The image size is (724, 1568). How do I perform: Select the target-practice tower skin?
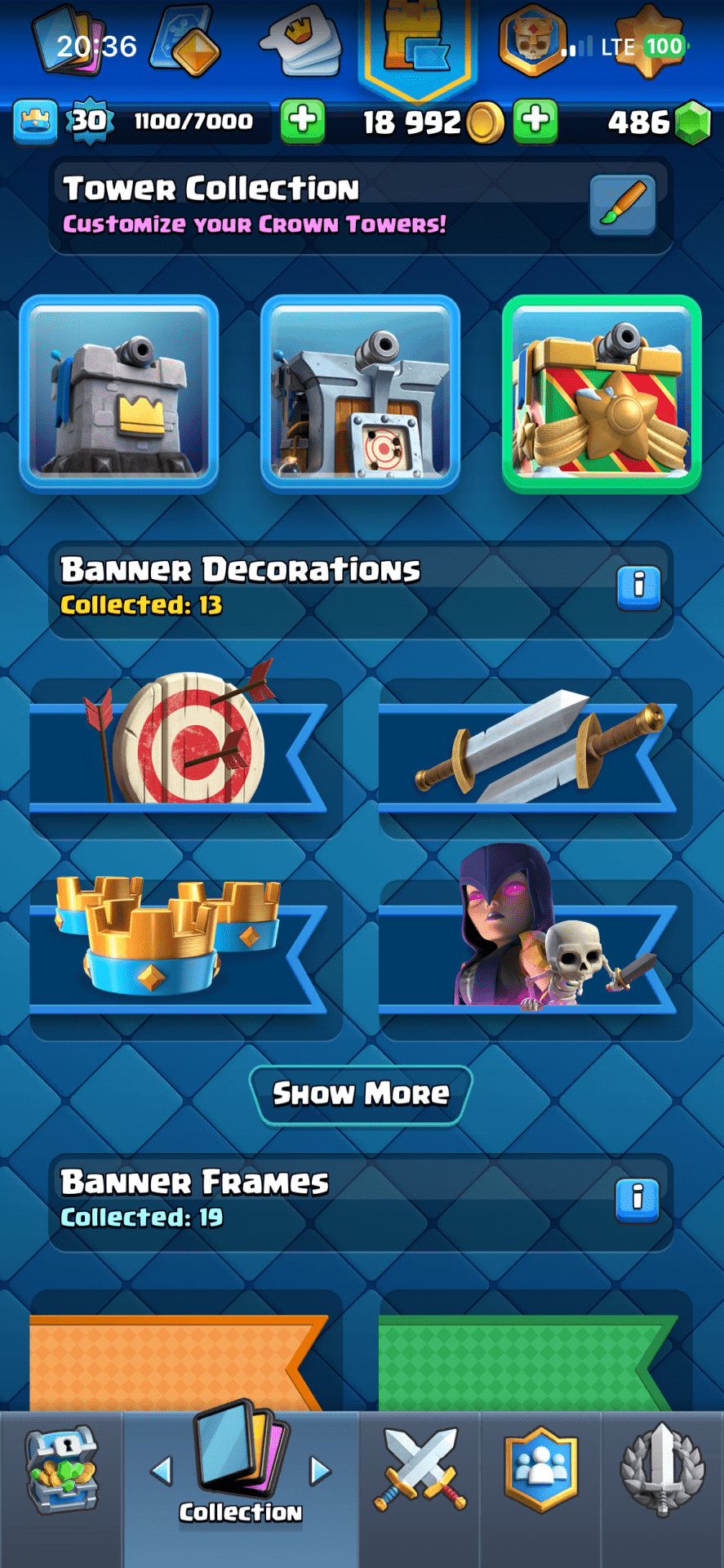click(x=360, y=393)
